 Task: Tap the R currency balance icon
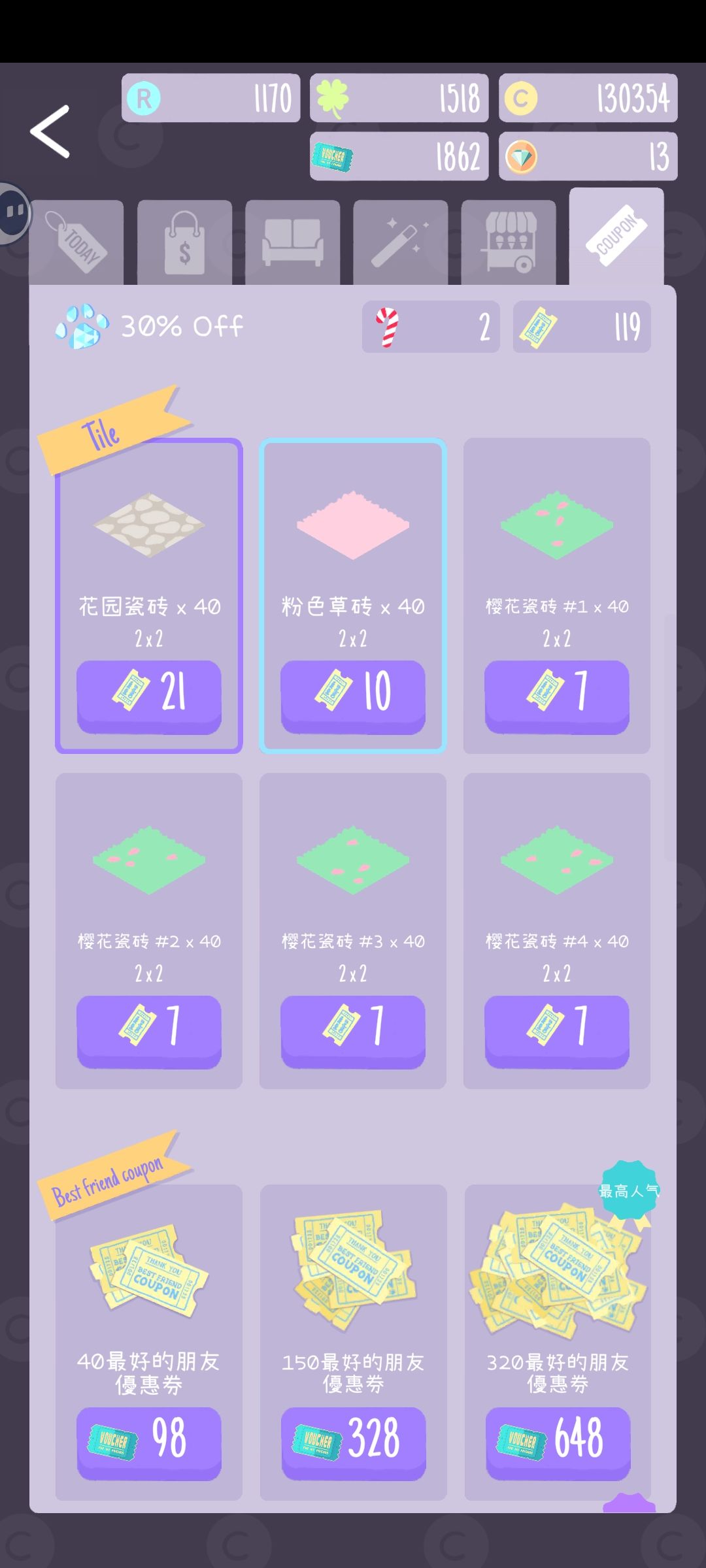tap(143, 97)
